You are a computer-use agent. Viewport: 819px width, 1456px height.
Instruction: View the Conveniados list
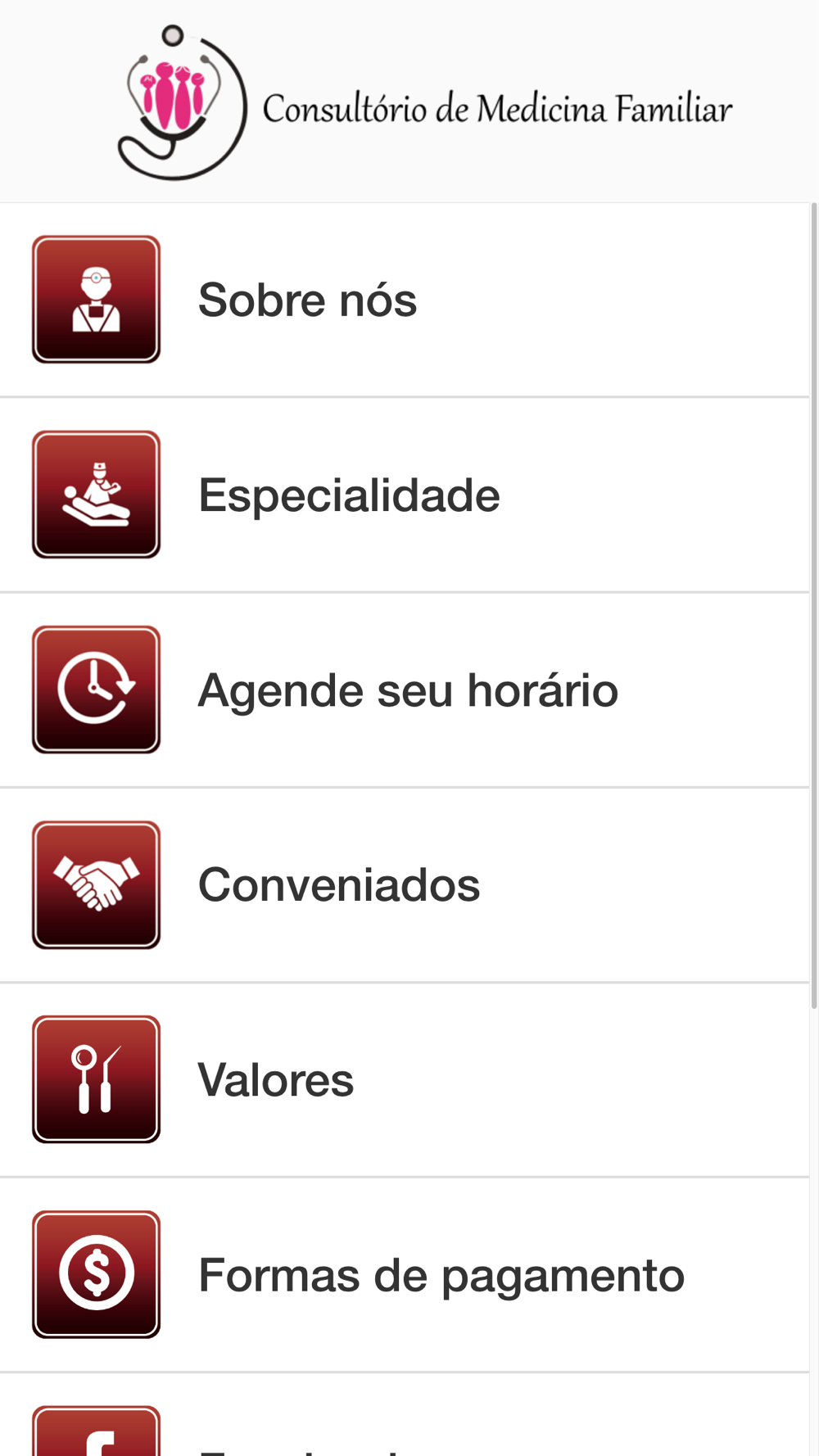[405, 884]
